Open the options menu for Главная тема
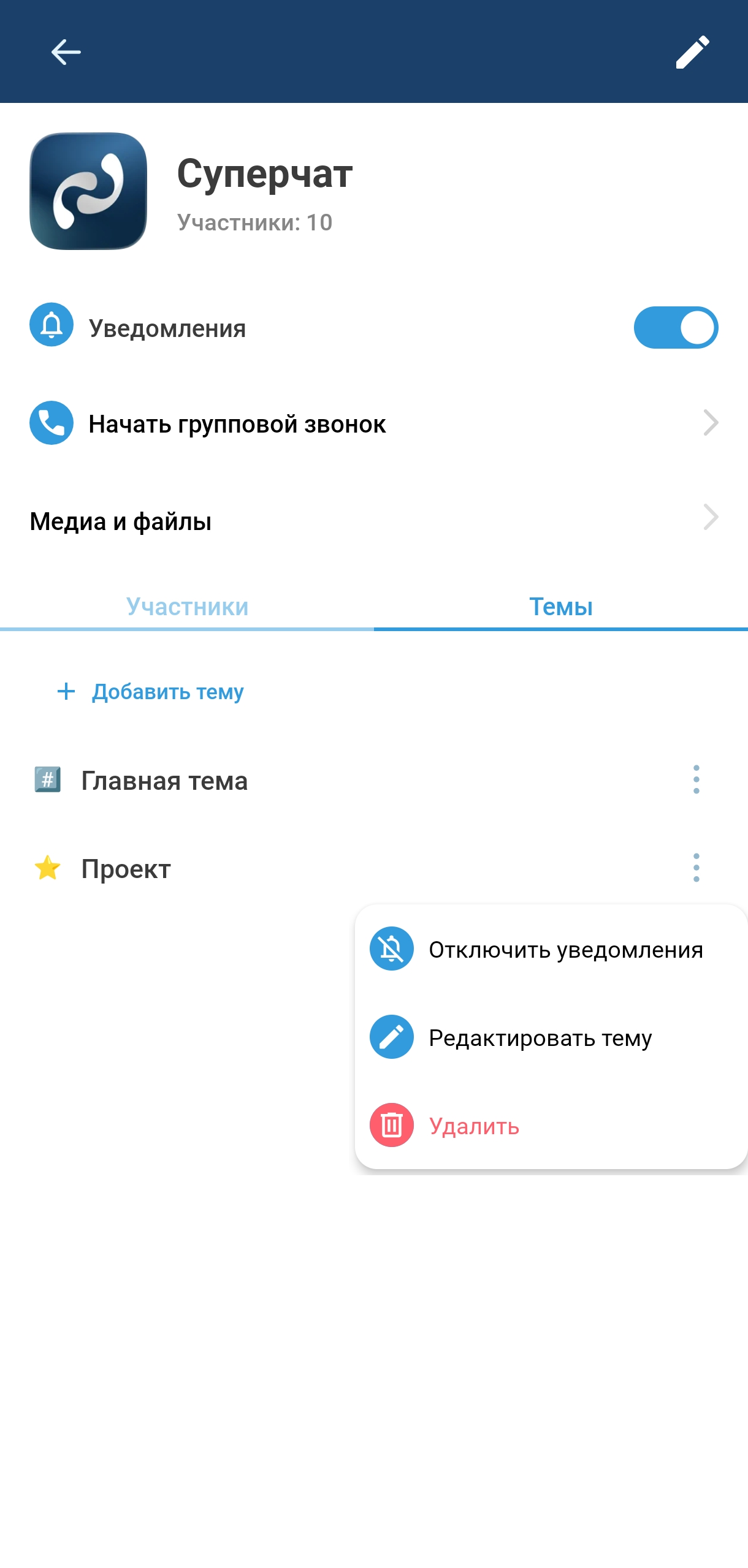This screenshot has width=748, height=1568. [696, 779]
